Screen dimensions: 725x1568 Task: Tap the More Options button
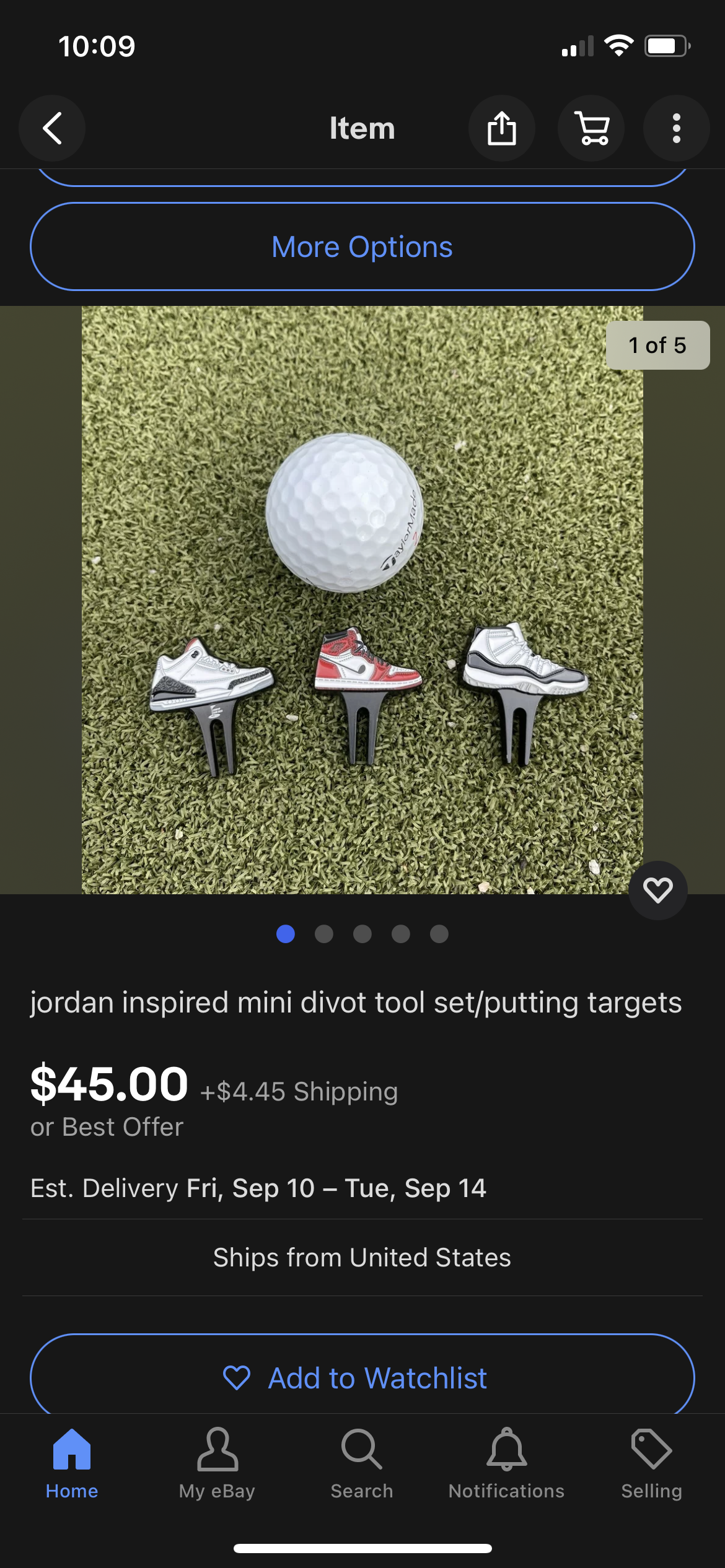362,246
